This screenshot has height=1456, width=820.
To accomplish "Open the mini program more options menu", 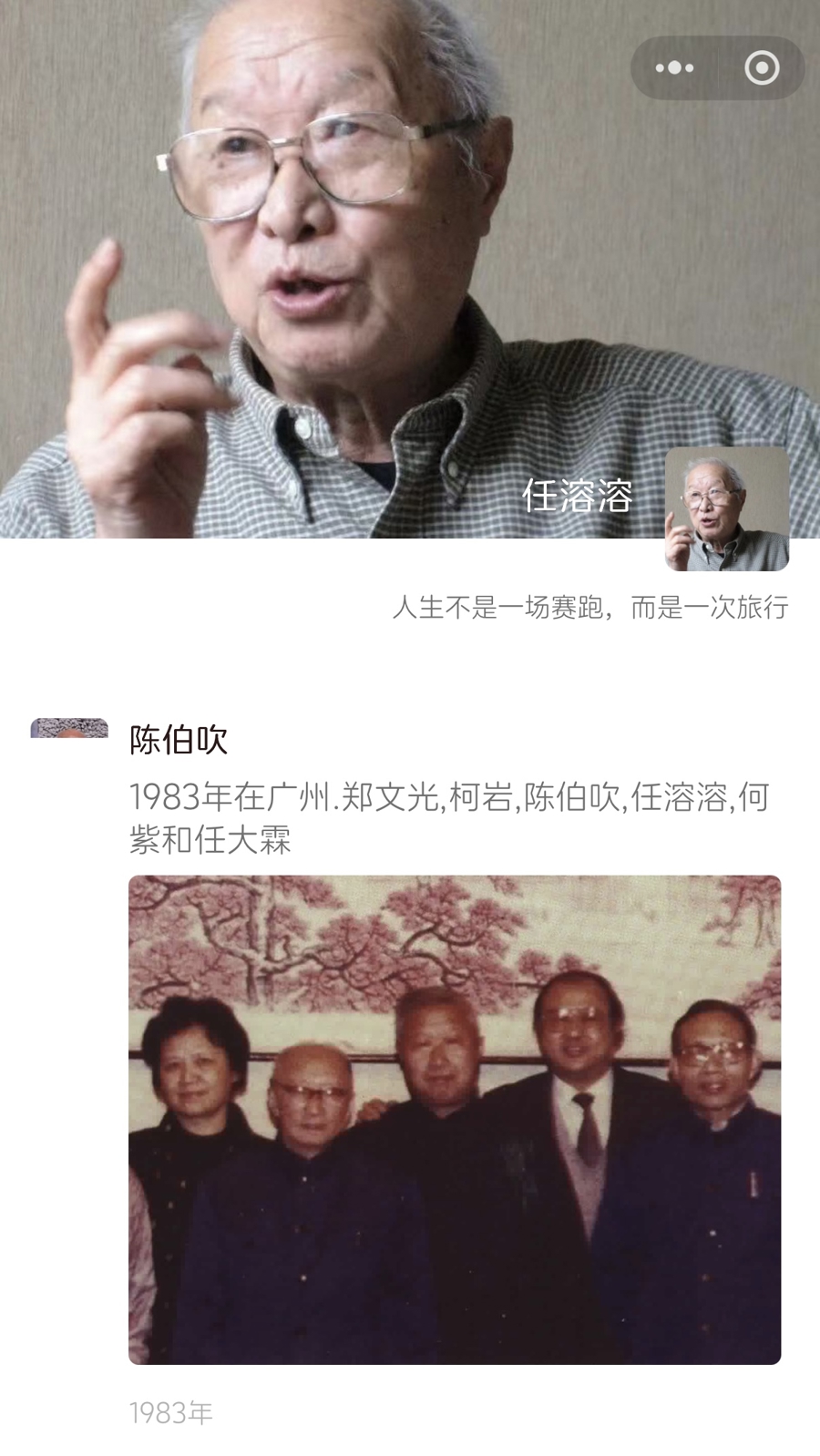I will click(x=674, y=68).
